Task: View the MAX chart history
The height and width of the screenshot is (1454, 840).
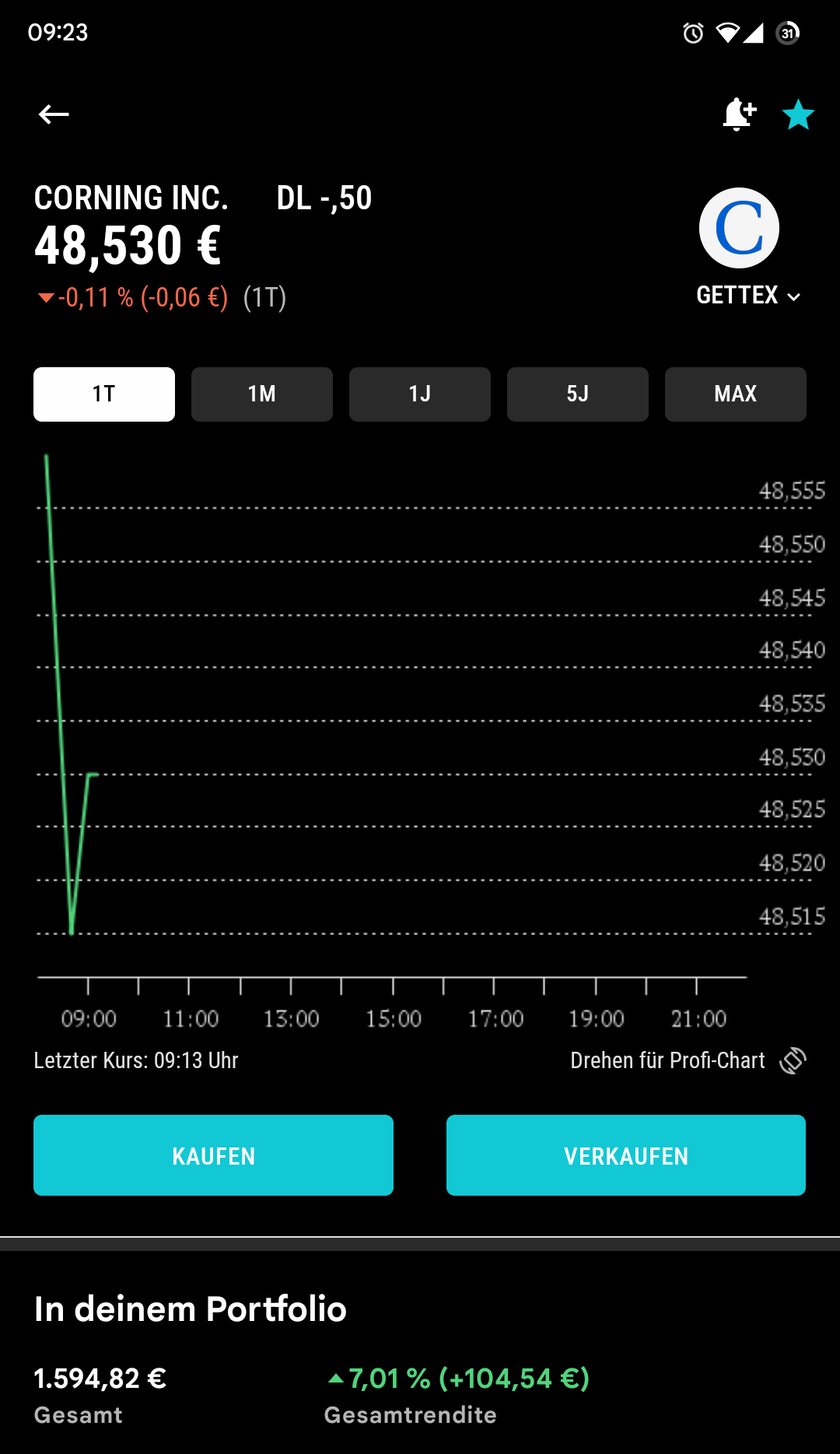Action: (x=735, y=394)
